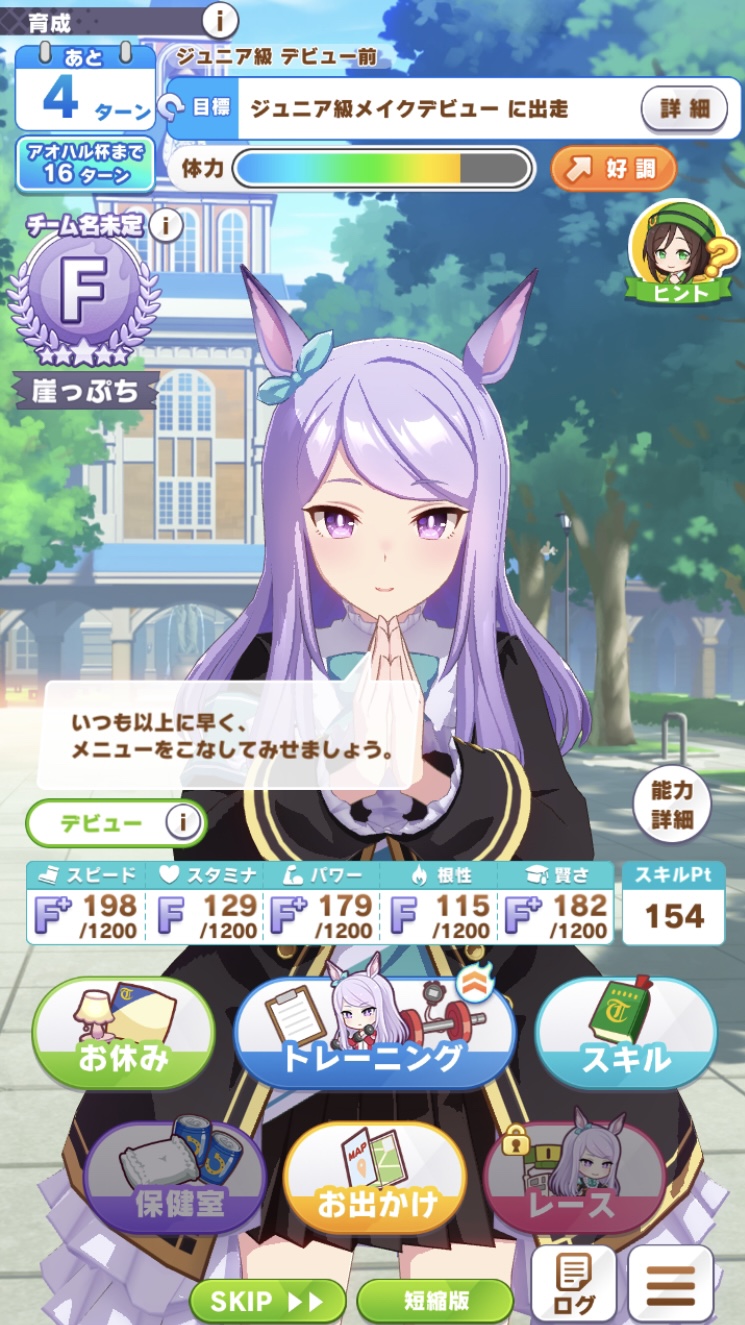
Task: Tap the info icon next to デビュー
Action: [183, 824]
